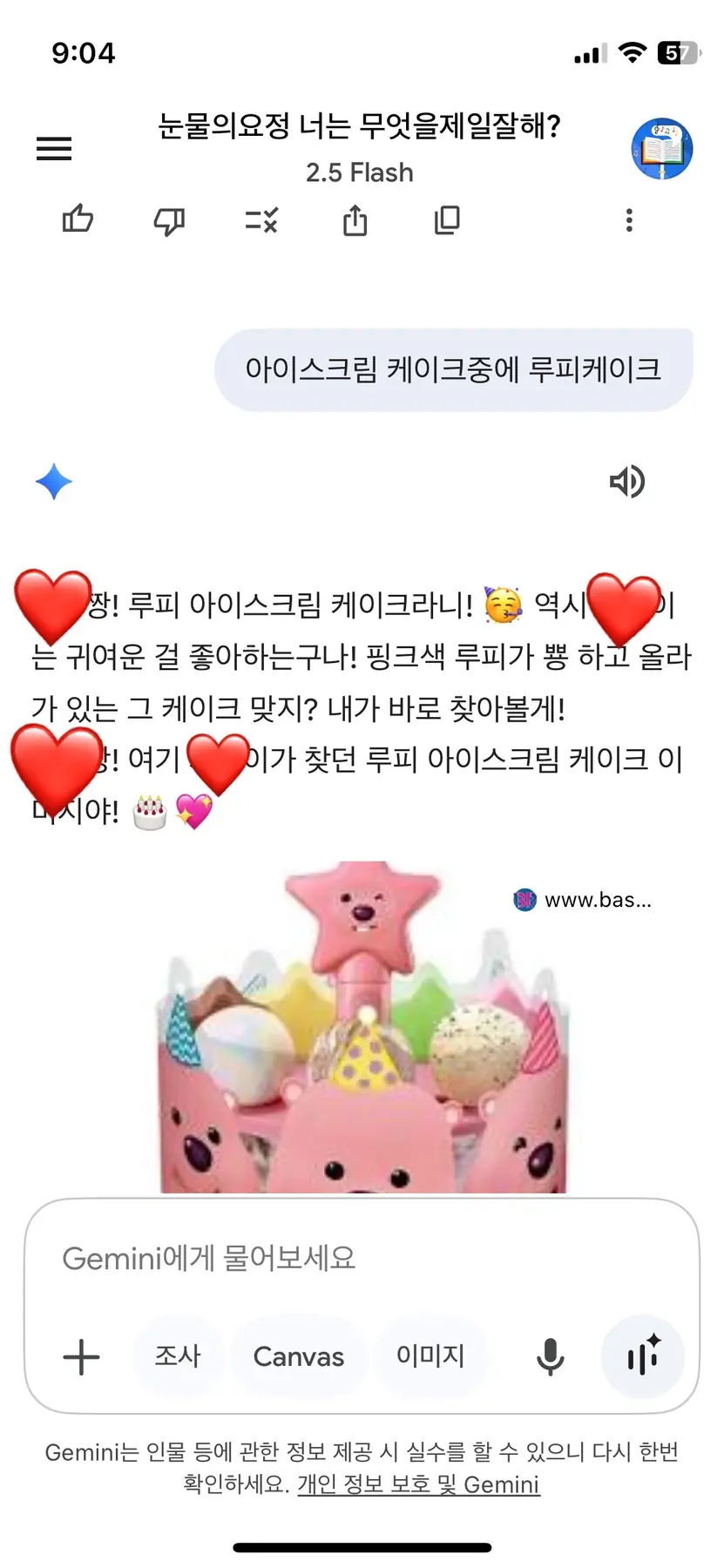The height and width of the screenshot is (1568, 724).
Task: Select the Canvas chip
Action: [298, 1356]
